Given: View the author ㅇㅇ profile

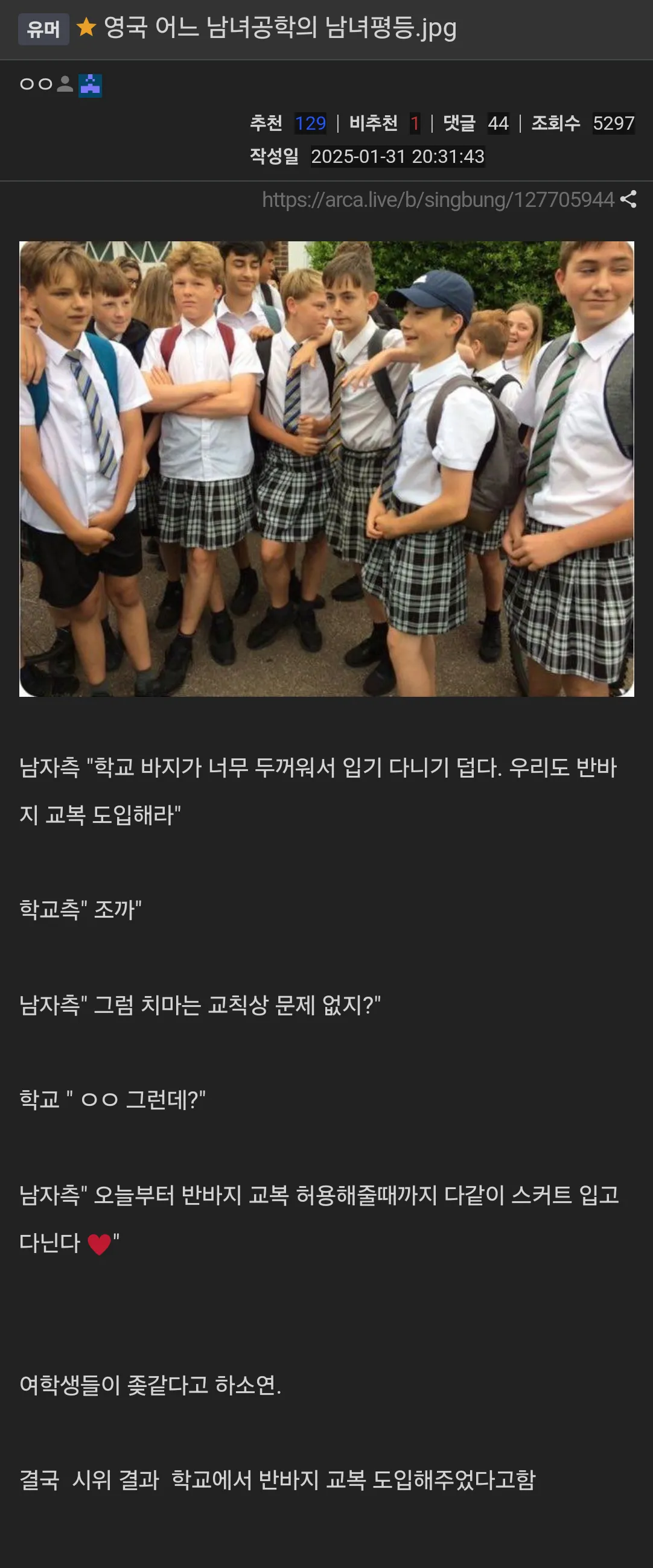Looking at the screenshot, I should pyautogui.click(x=36, y=84).
